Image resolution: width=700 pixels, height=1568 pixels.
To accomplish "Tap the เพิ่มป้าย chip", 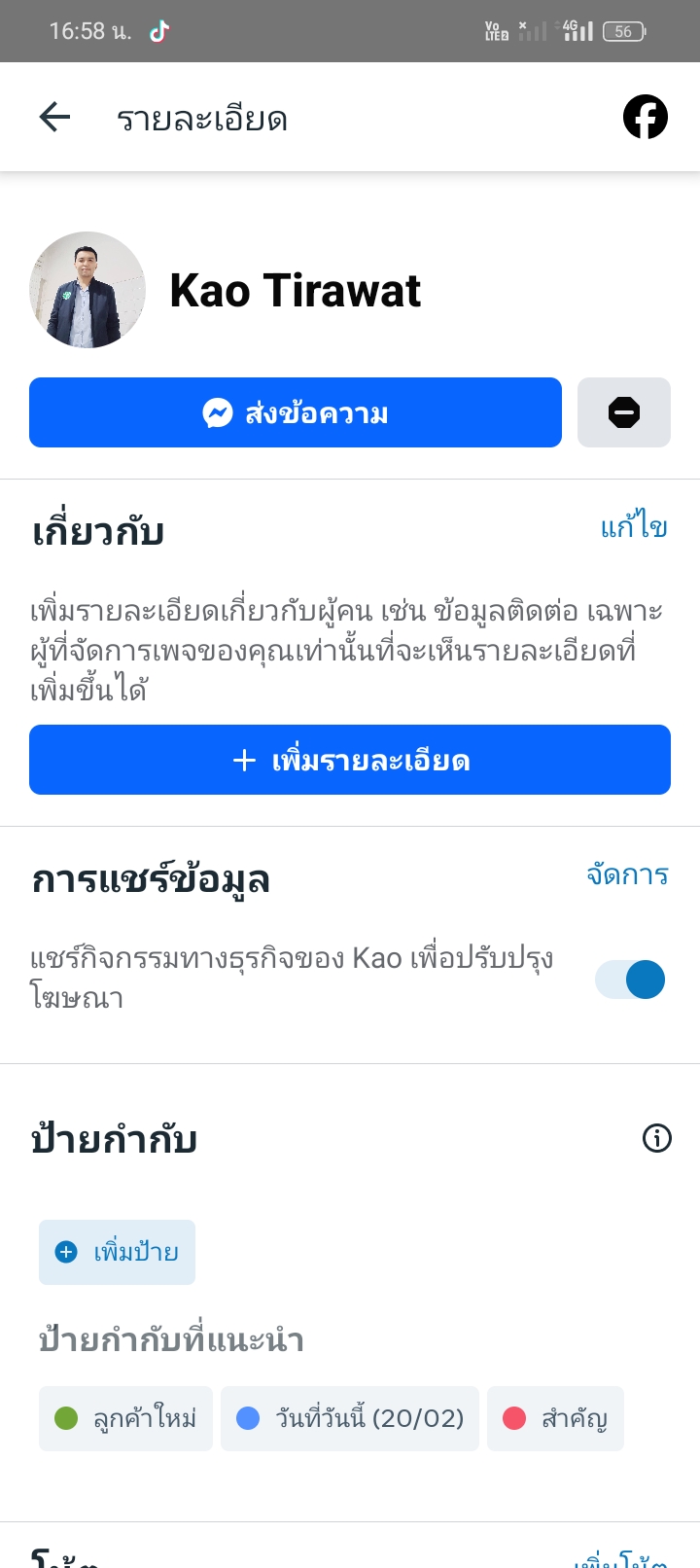I will coord(118,1252).
